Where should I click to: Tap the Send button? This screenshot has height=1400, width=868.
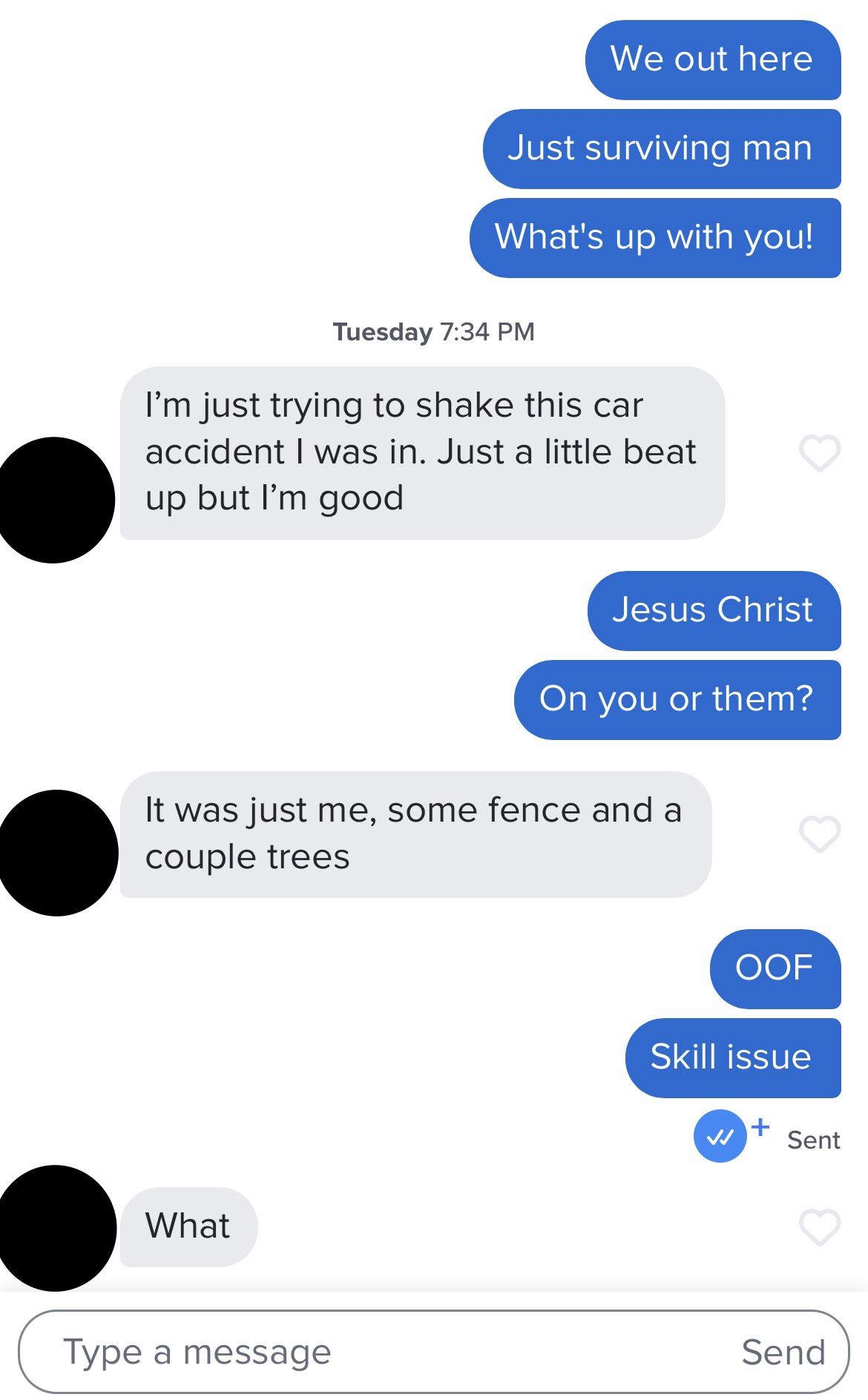pyautogui.click(x=783, y=1351)
